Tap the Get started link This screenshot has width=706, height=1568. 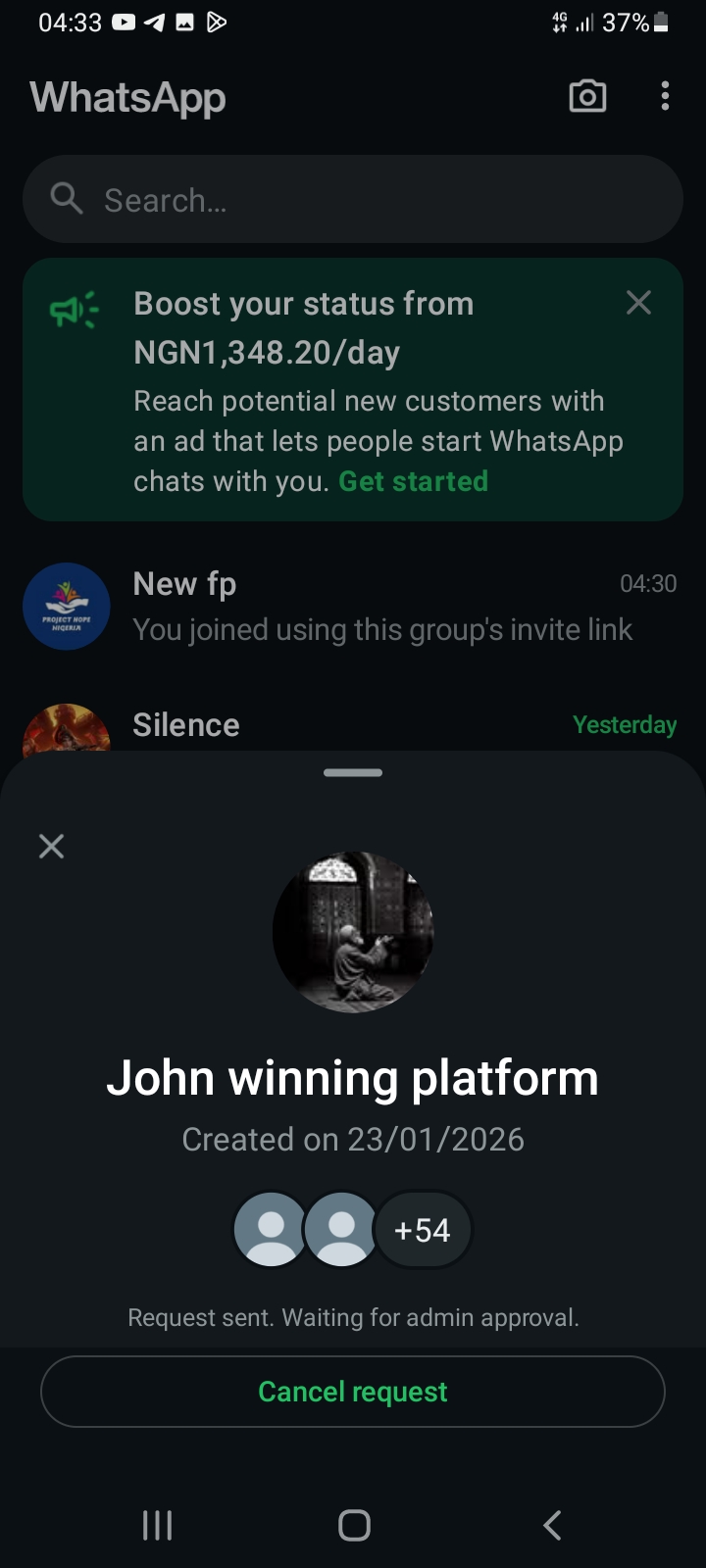point(413,481)
